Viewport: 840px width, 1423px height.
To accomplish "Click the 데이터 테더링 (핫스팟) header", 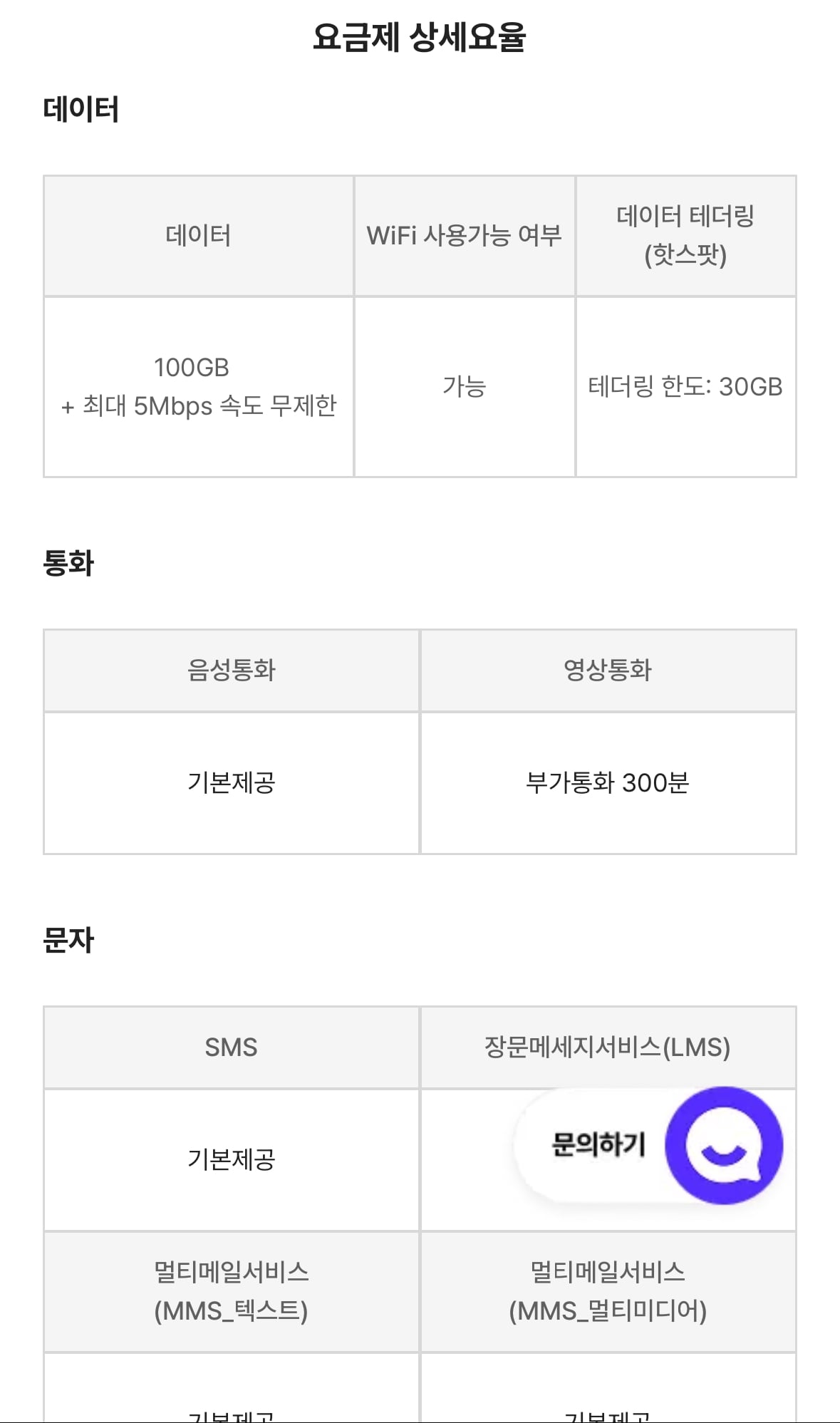I will point(685,235).
